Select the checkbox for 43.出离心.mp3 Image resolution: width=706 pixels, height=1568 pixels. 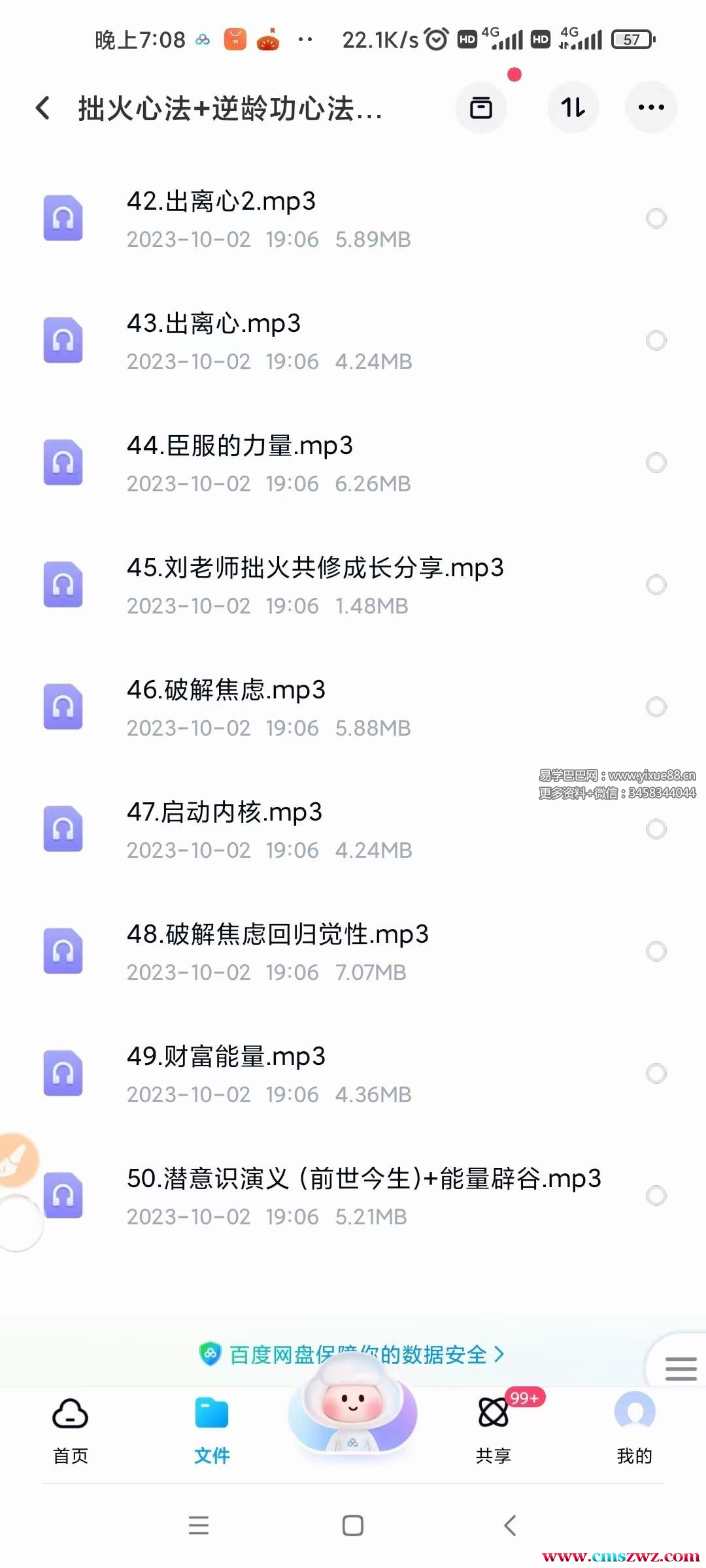tap(656, 340)
